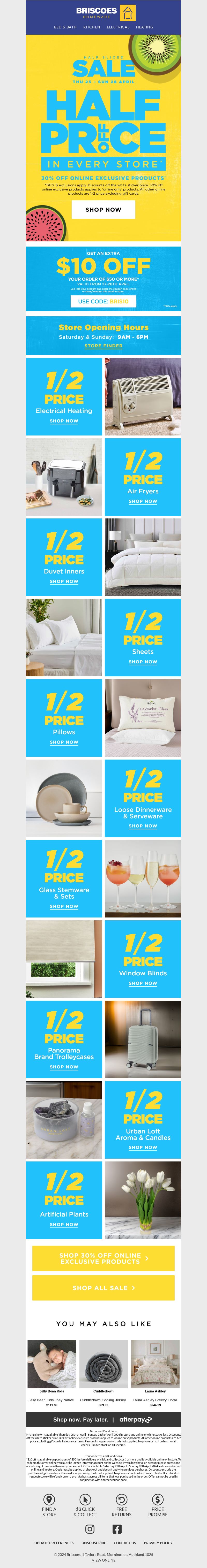Select Shop 30% Off Online Exclusive Products

[103, 1258]
